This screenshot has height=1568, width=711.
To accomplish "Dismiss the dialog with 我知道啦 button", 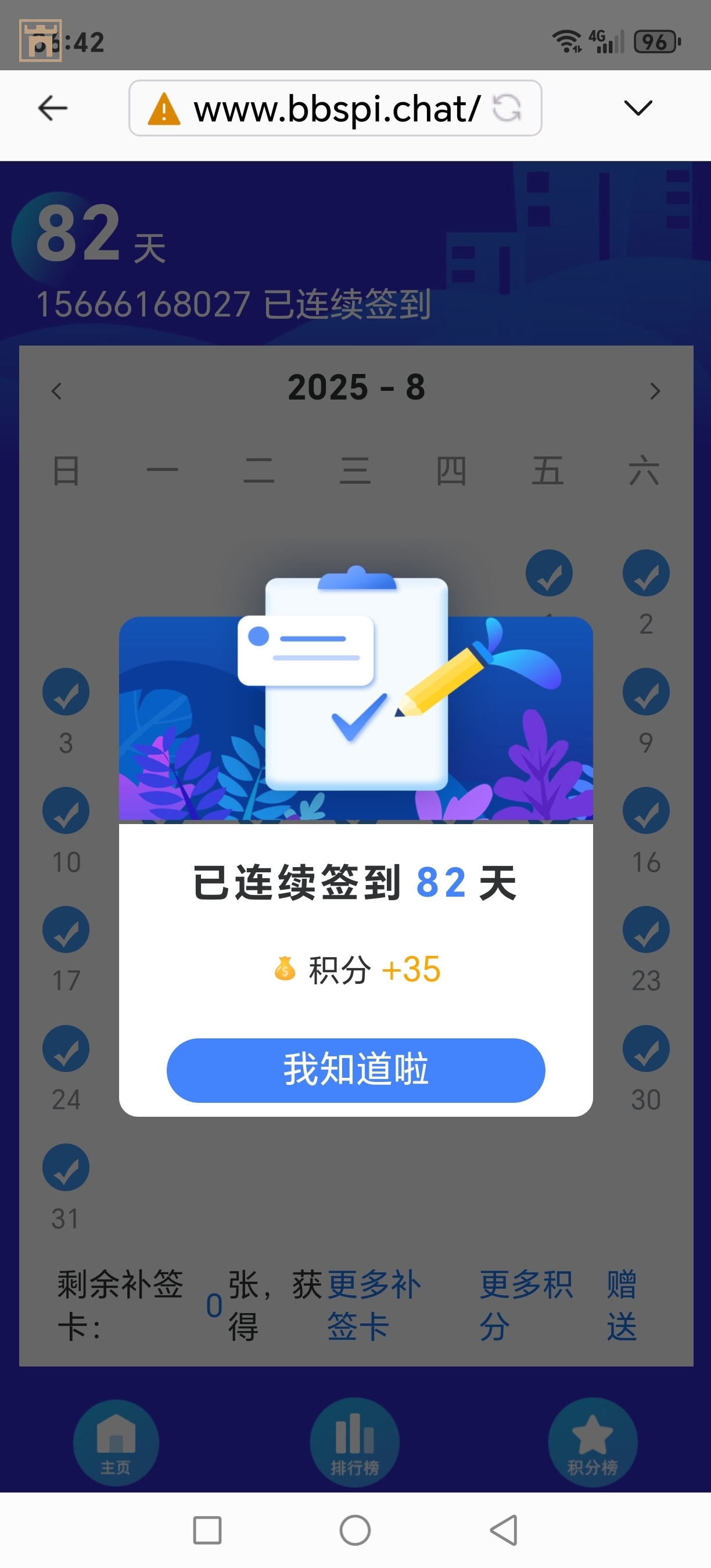I will (x=355, y=1070).
